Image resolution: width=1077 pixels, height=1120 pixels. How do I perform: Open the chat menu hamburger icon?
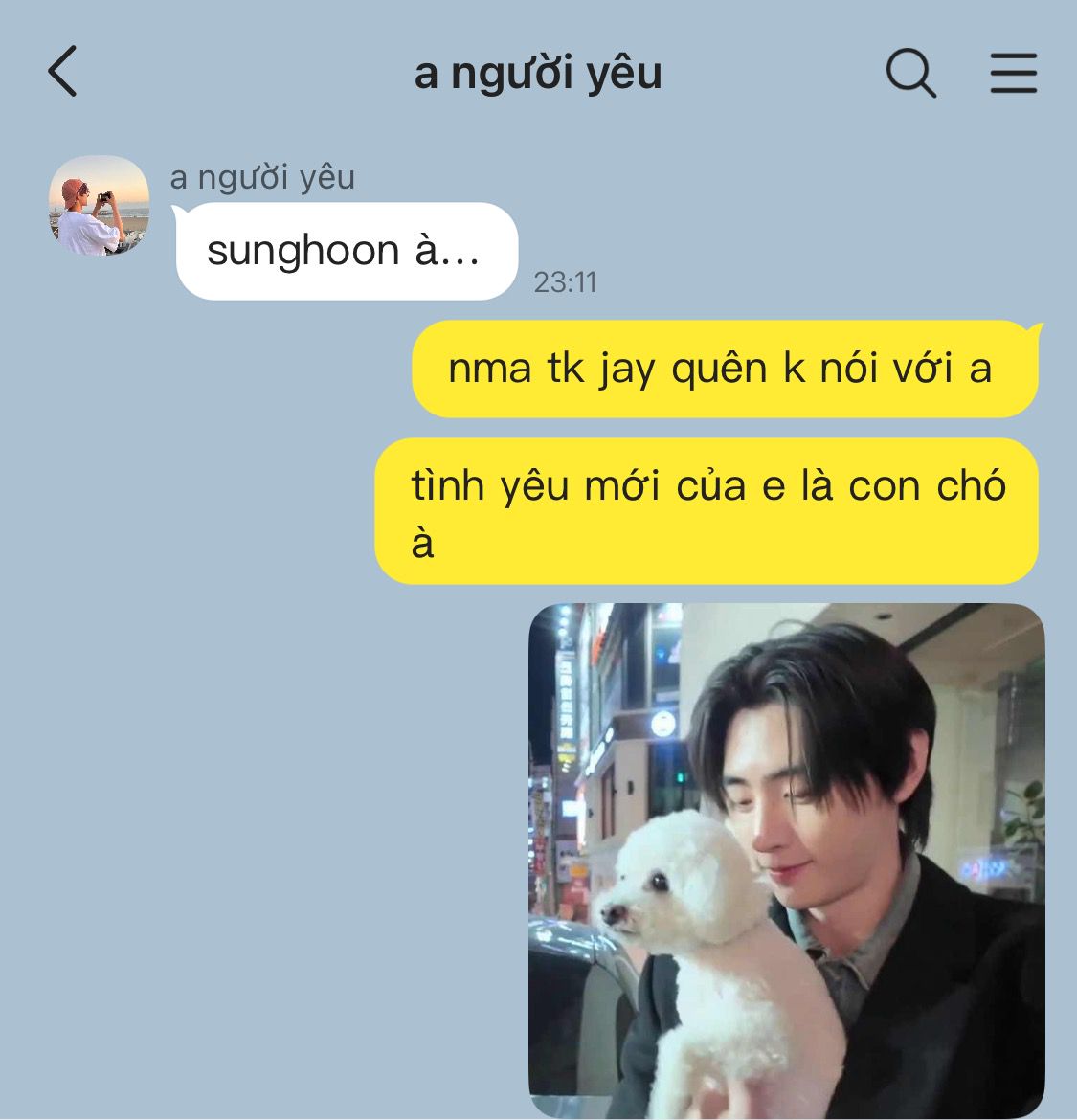1013,73
